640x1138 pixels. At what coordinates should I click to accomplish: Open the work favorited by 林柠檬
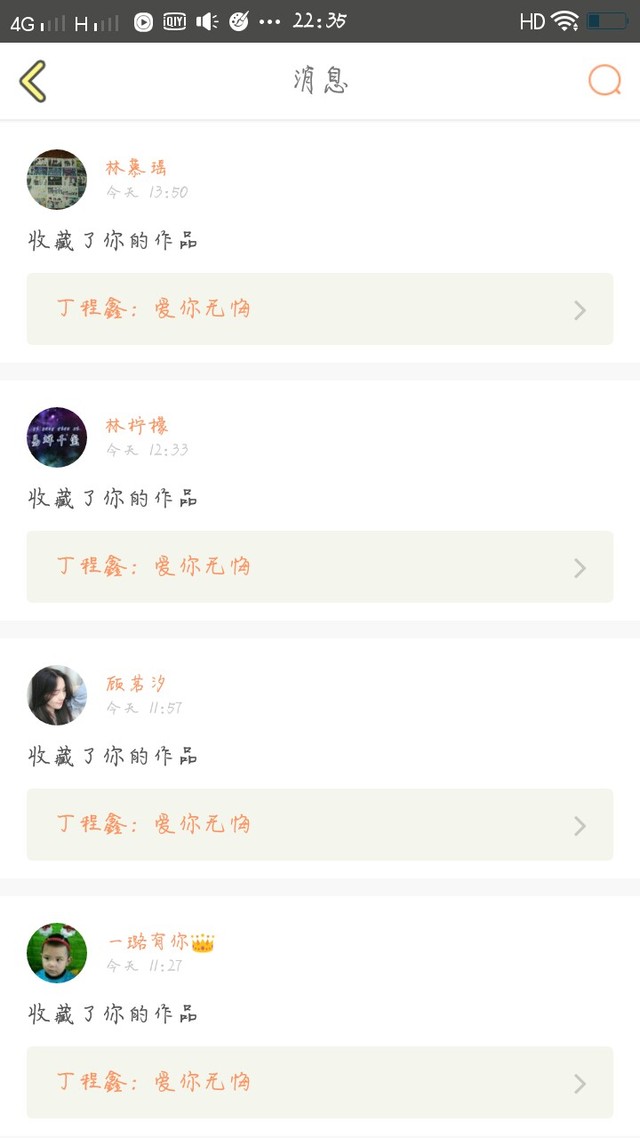tap(319, 567)
